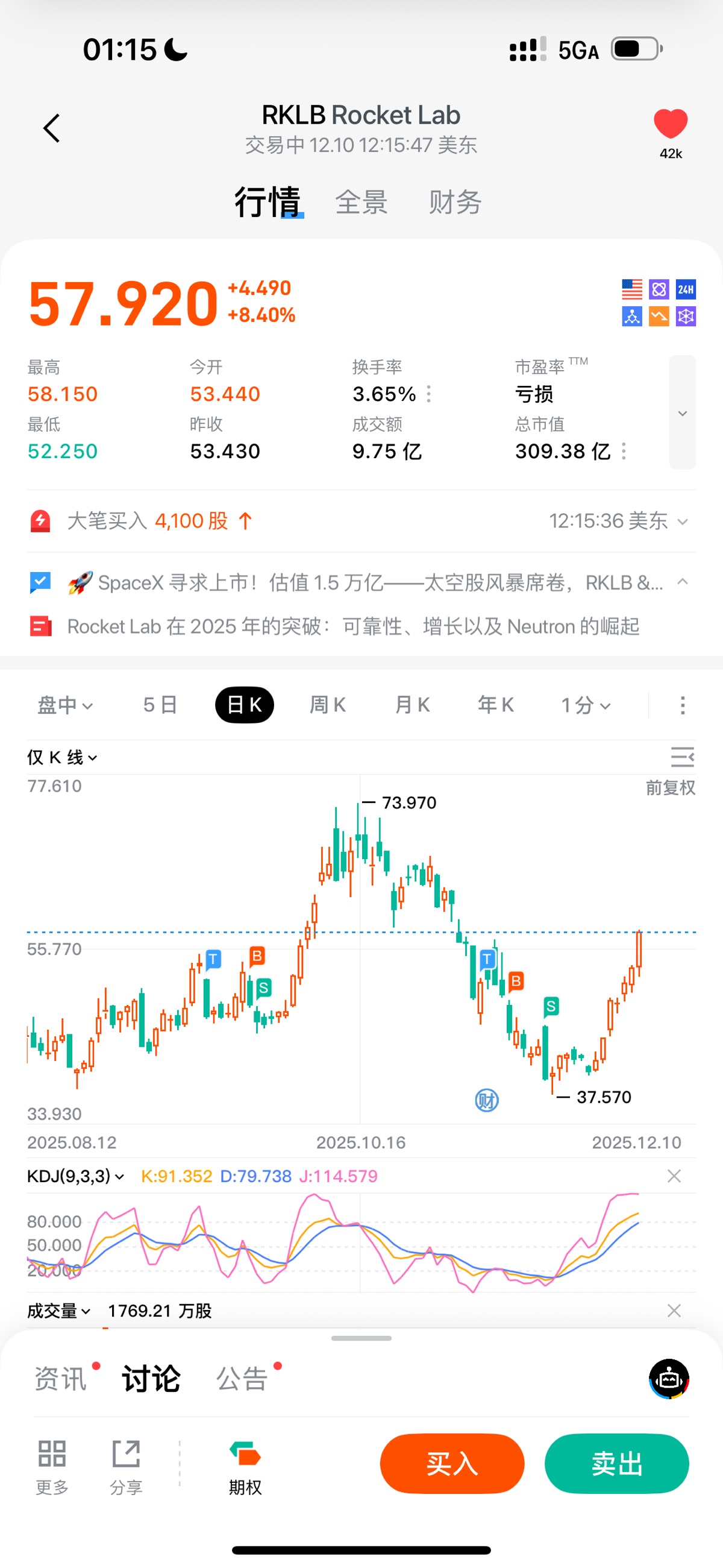This screenshot has height=1568, width=723.
Task: Open 期权 options
Action: (245, 1467)
